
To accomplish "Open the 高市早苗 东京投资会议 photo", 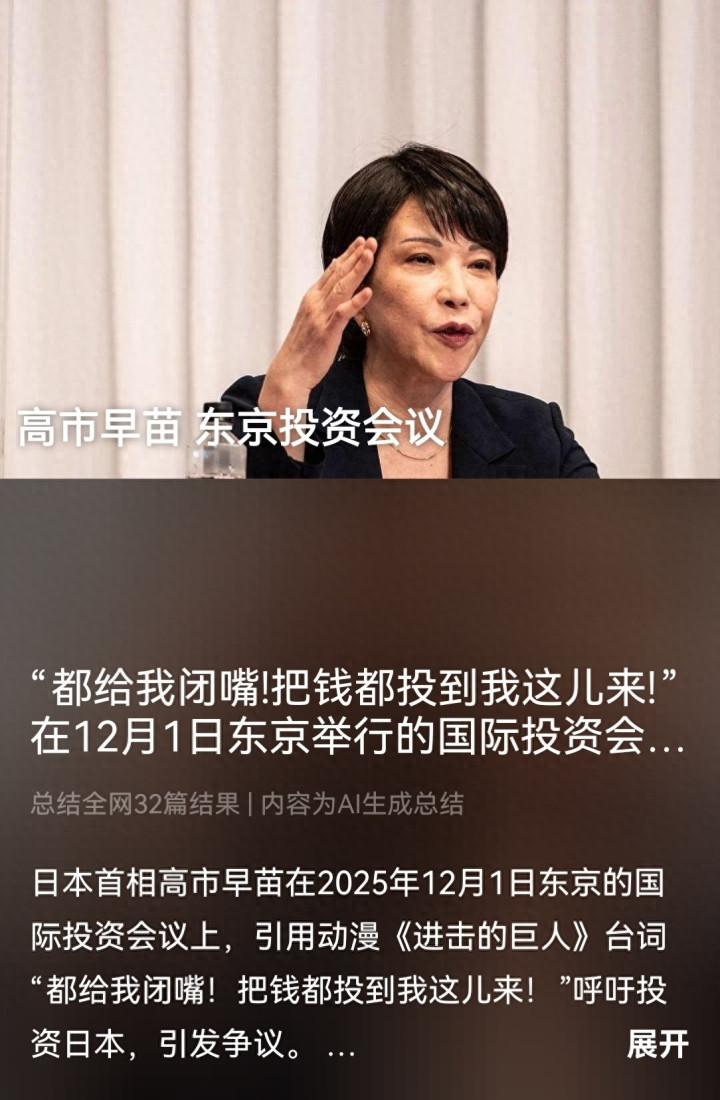I will pos(360,240).
